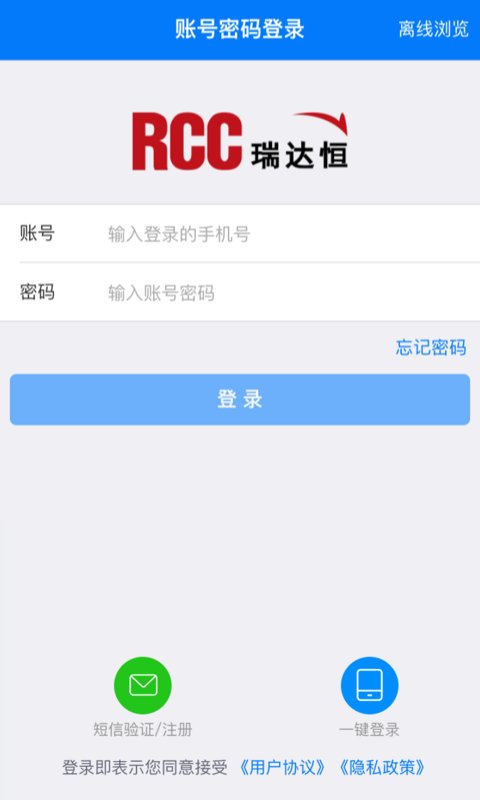Tap 离线浏览 in the top bar

pos(433,29)
